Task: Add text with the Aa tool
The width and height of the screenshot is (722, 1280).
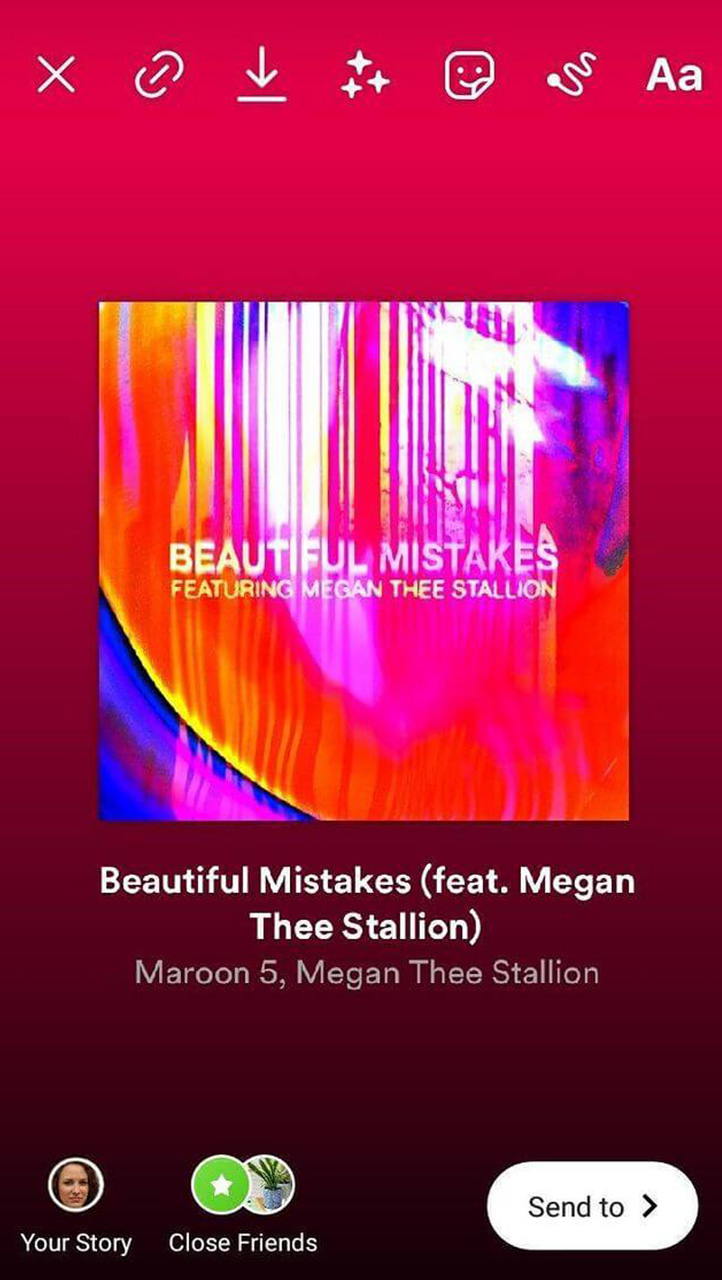Action: pos(673,75)
